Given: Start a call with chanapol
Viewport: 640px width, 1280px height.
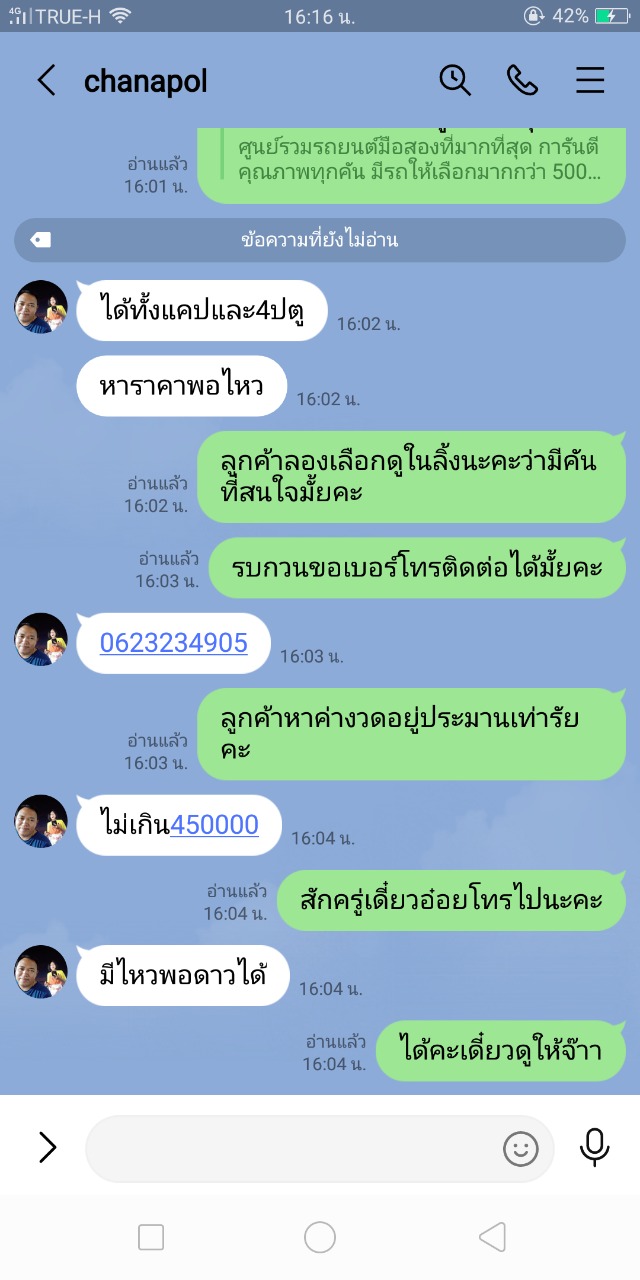Looking at the screenshot, I should (522, 80).
